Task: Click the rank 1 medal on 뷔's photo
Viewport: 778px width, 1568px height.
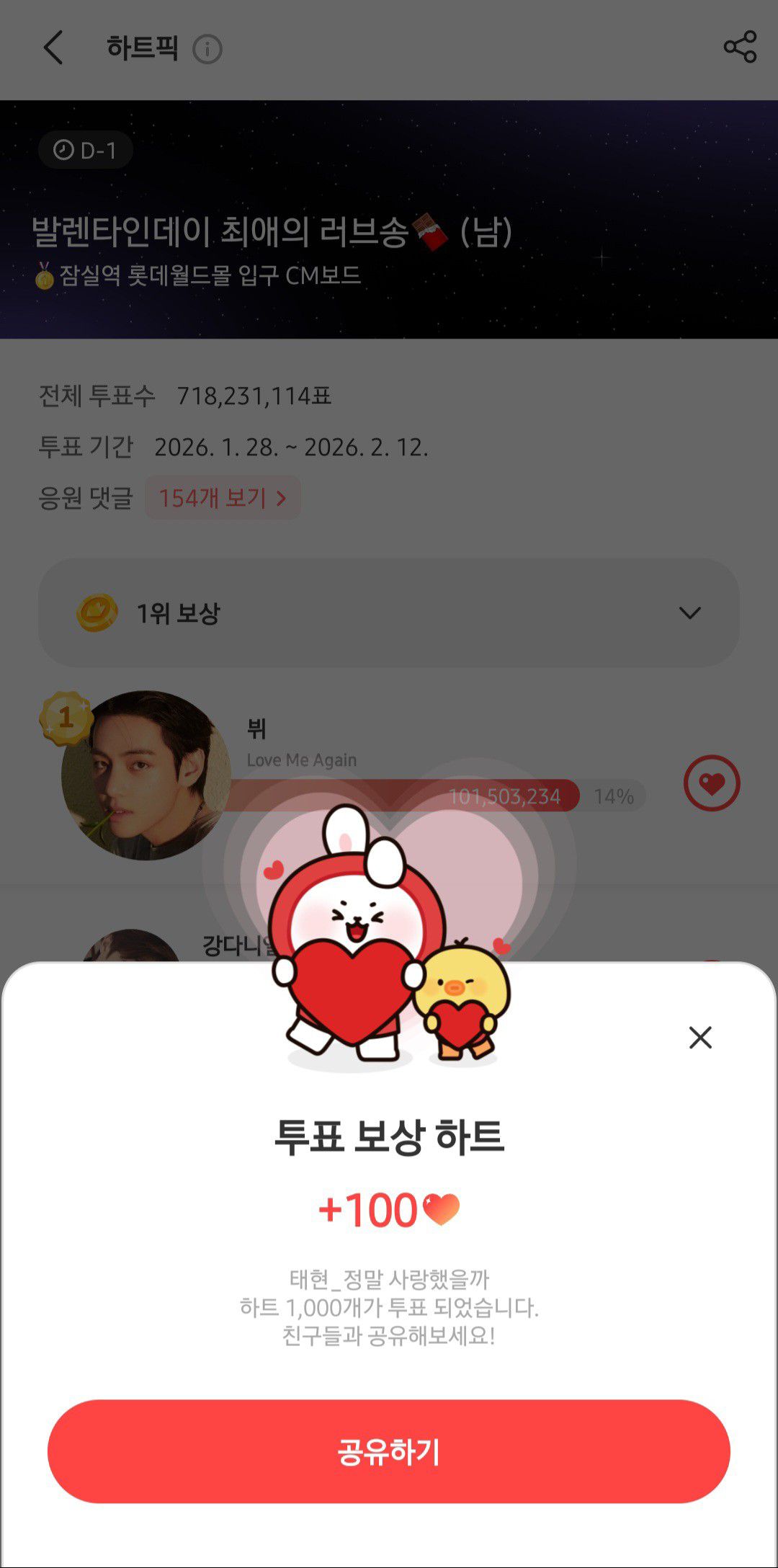Action: tap(68, 718)
